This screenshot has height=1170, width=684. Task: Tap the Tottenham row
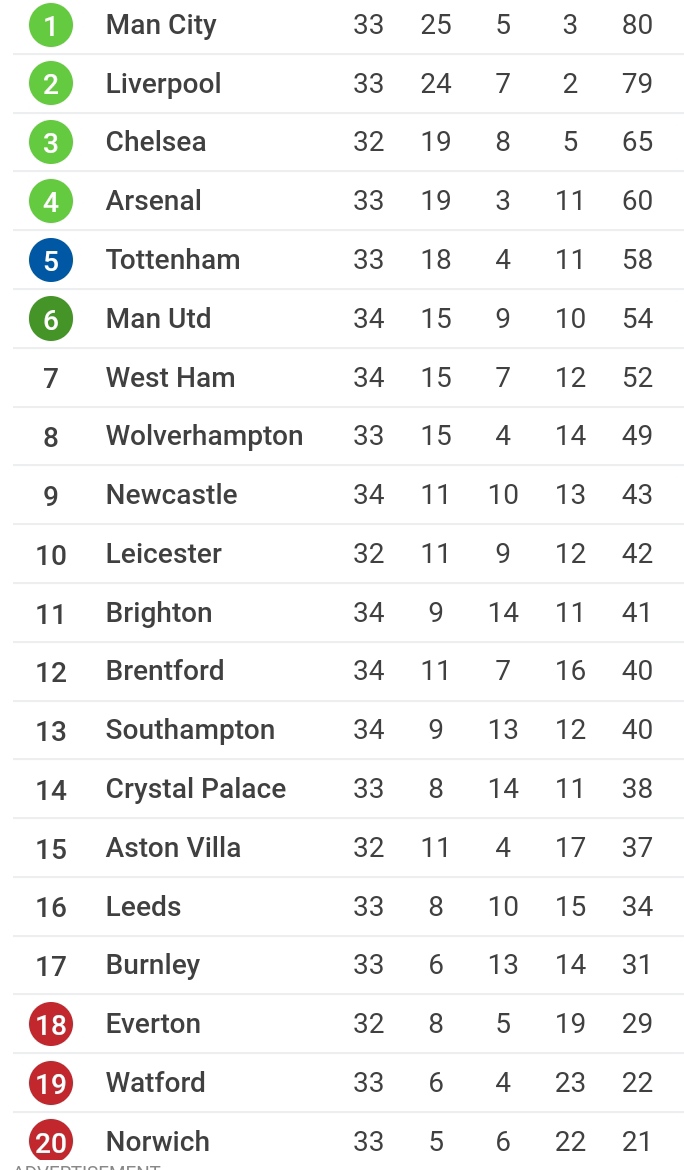(348, 260)
